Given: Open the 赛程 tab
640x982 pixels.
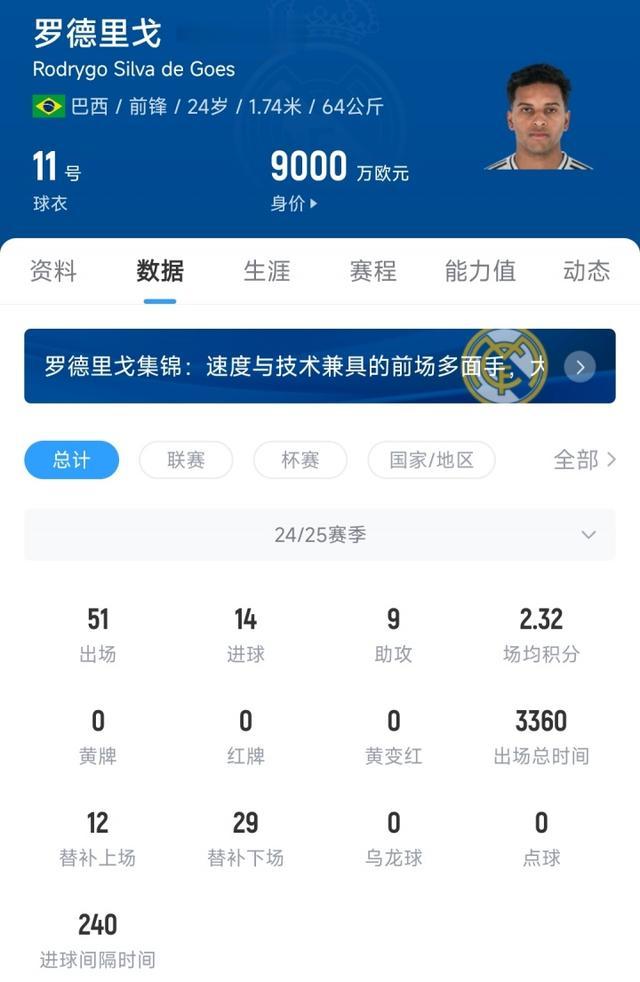Looking at the screenshot, I should pos(373,271).
